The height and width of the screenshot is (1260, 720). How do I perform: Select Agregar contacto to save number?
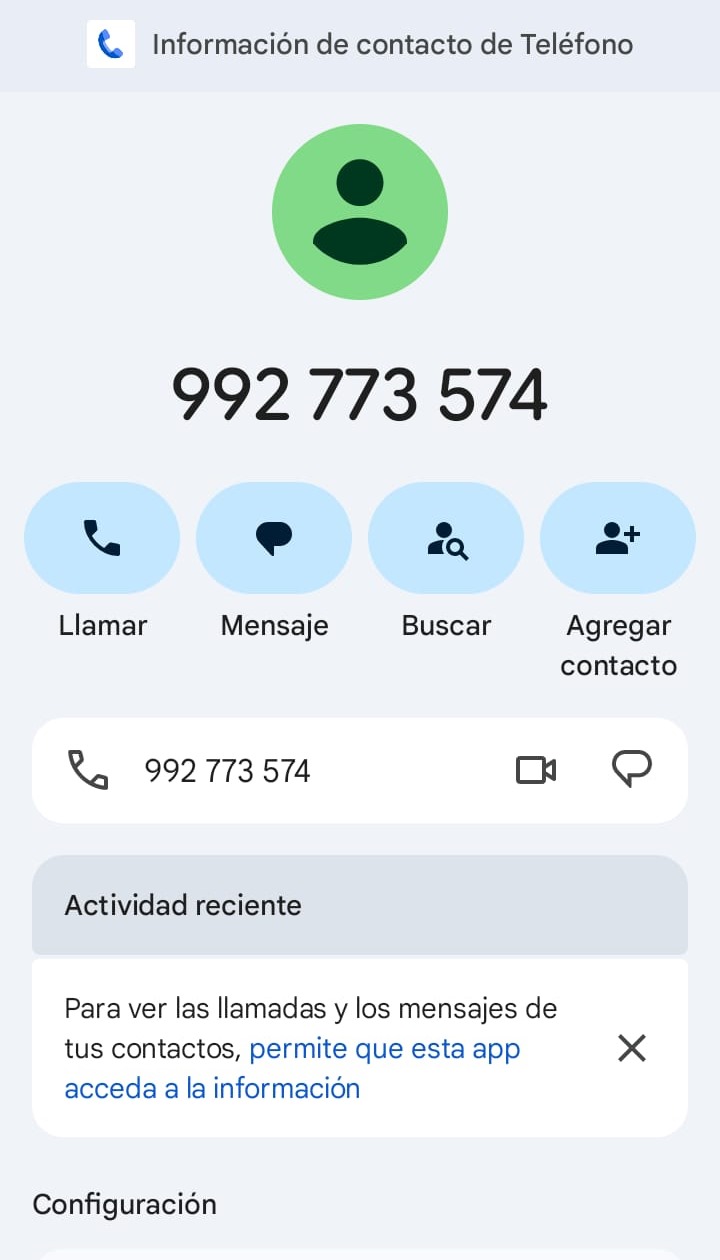[x=618, y=538]
